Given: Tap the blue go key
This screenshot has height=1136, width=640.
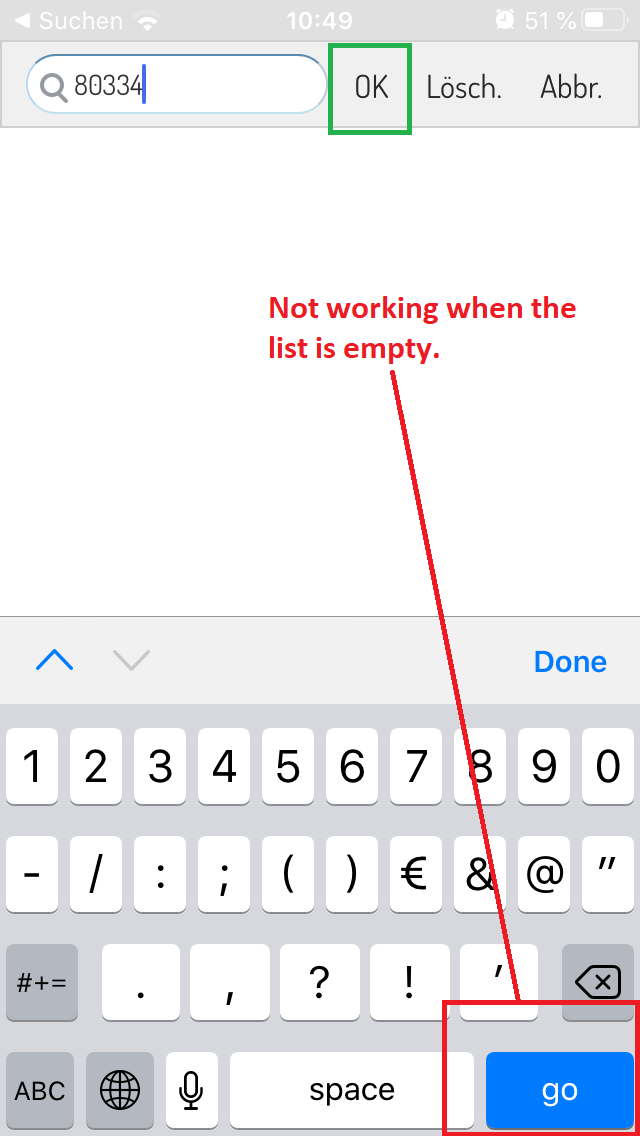Looking at the screenshot, I should 560,1090.
